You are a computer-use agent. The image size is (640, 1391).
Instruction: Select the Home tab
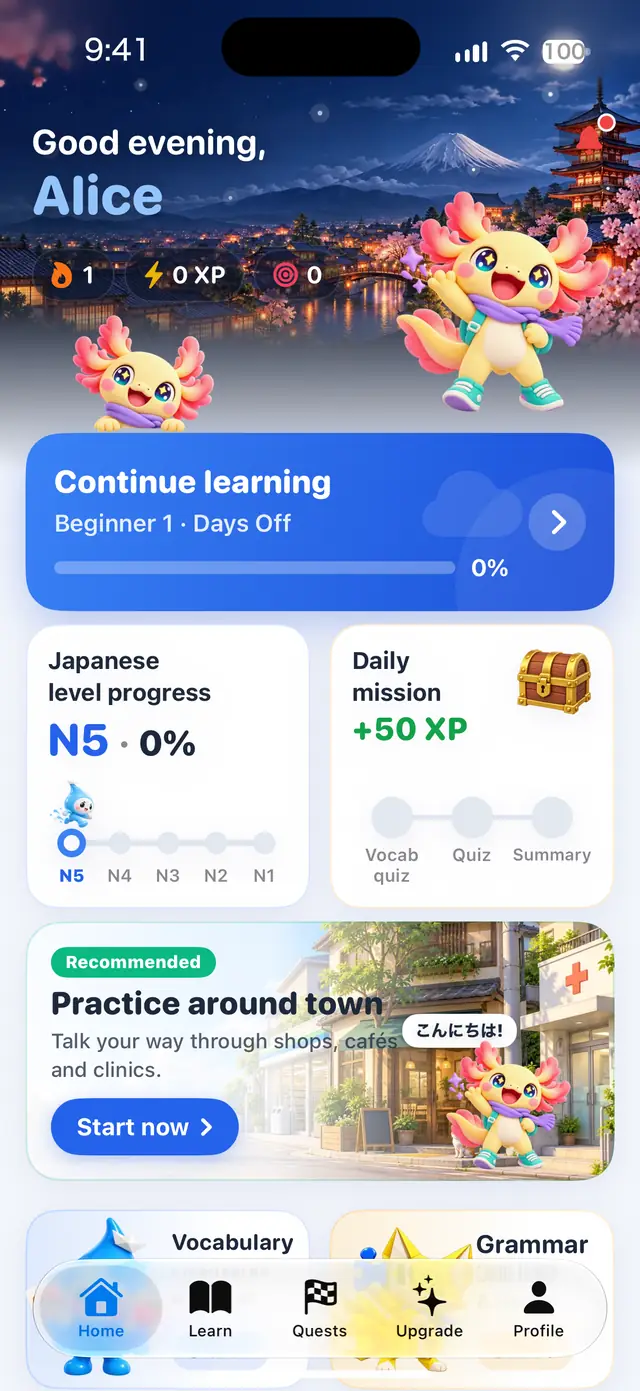tap(101, 1308)
